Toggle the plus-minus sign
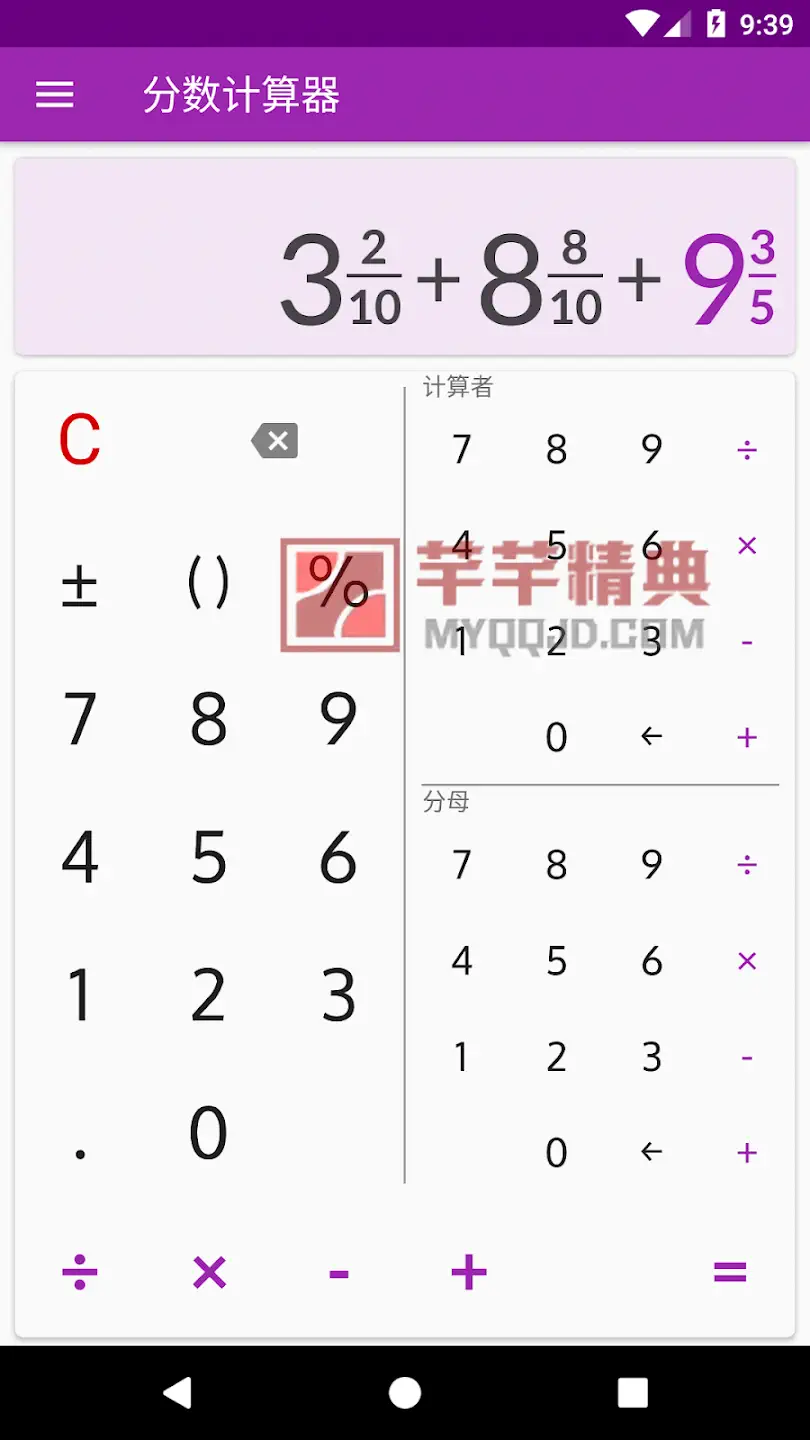Viewport: 810px width, 1440px height. 79,583
